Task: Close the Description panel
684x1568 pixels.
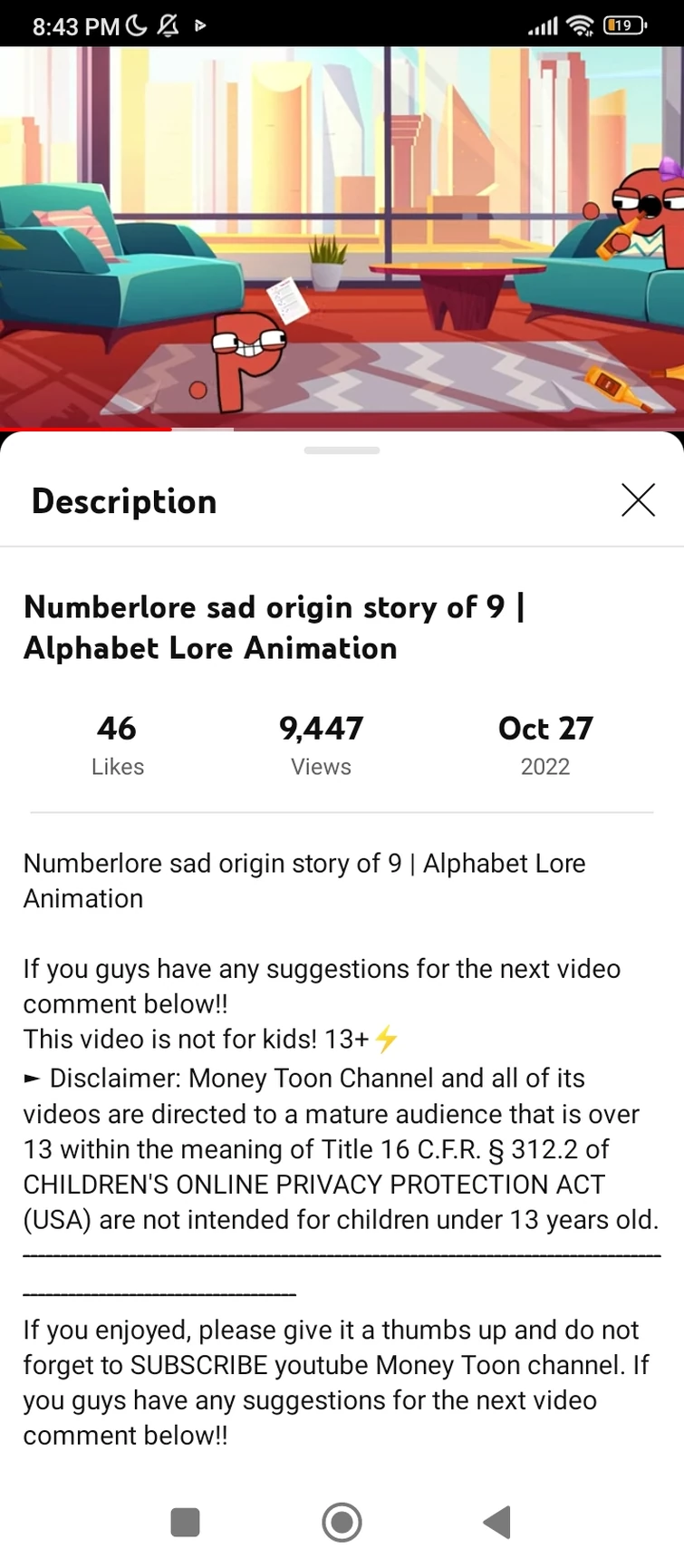Action: pyautogui.click(x=638, y=500)
